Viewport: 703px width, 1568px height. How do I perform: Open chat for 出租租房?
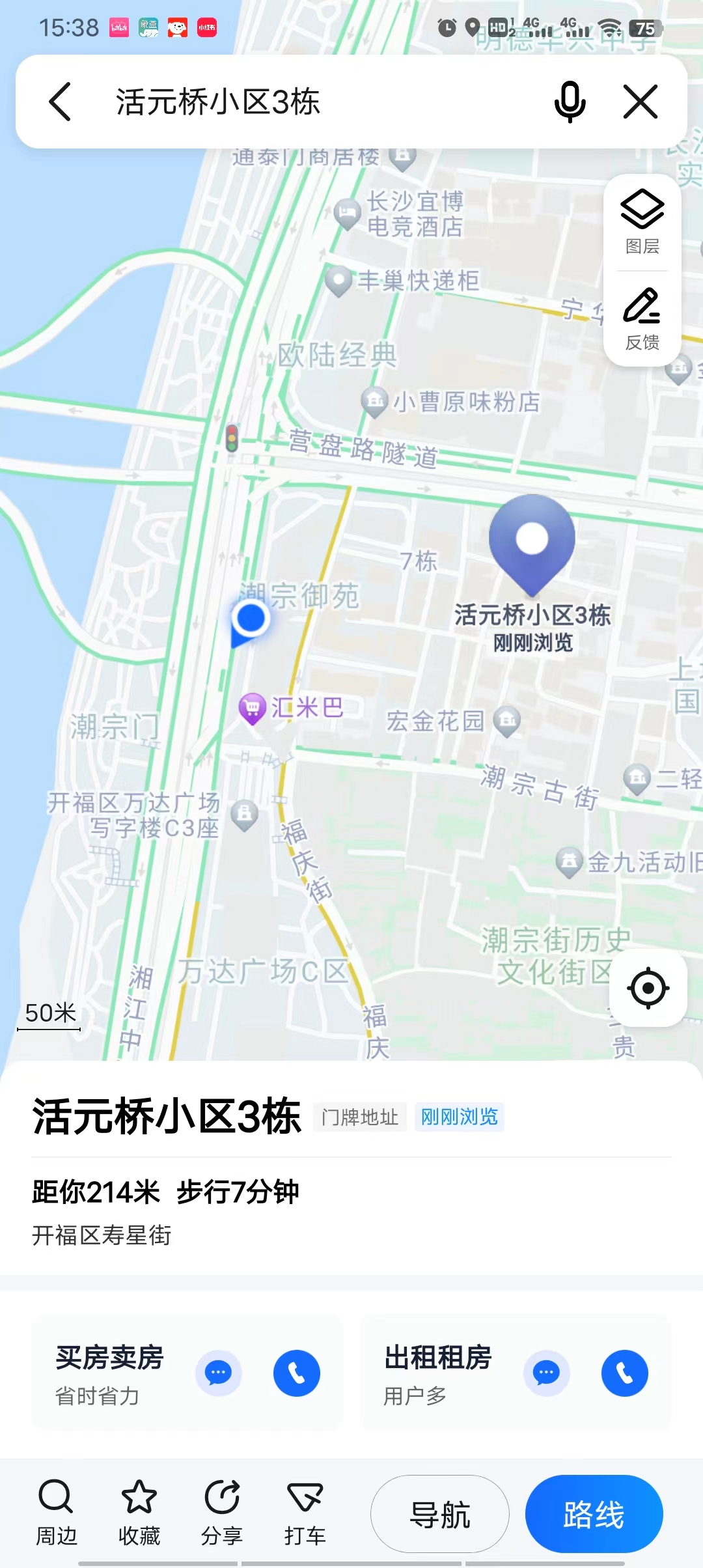546,1373
